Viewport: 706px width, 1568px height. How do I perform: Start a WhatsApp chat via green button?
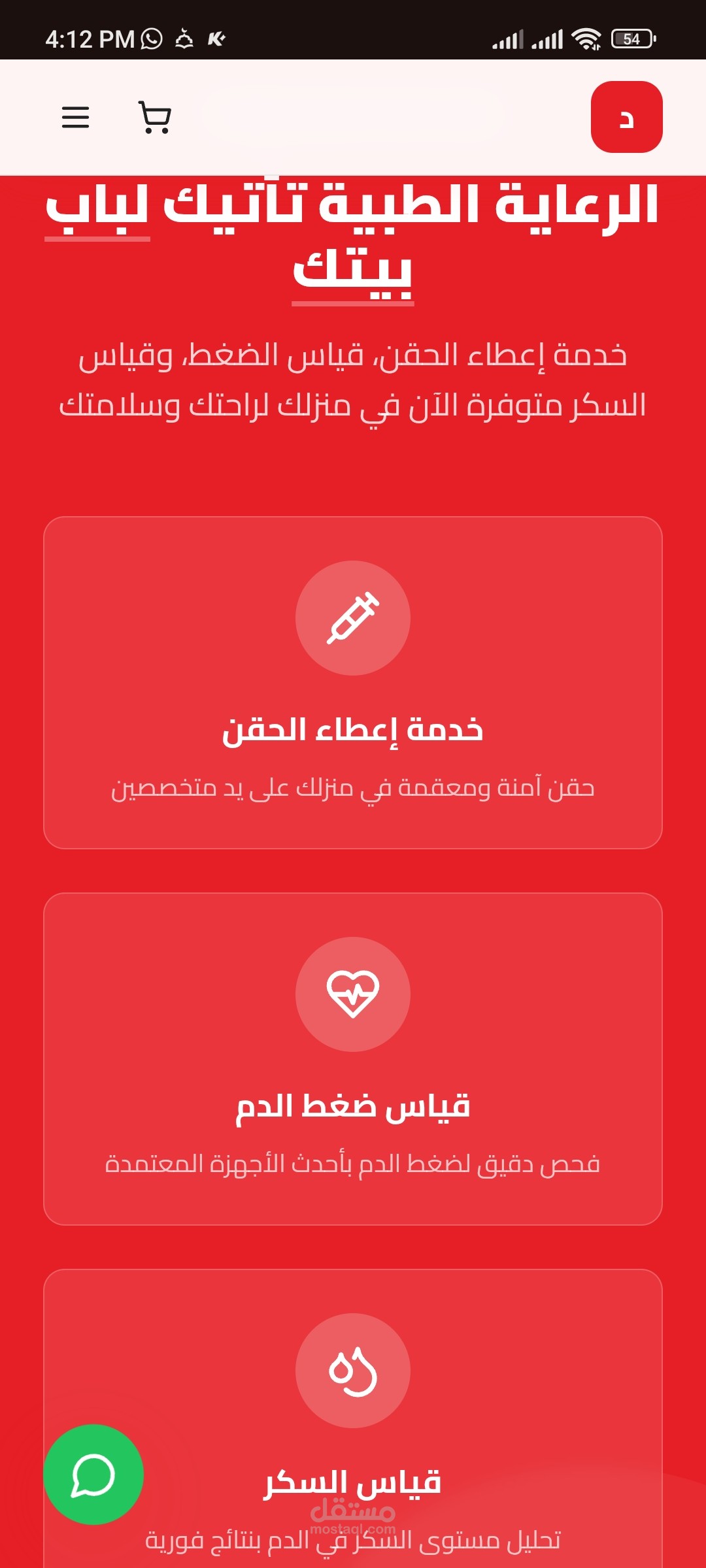(x=93, y=1474)
